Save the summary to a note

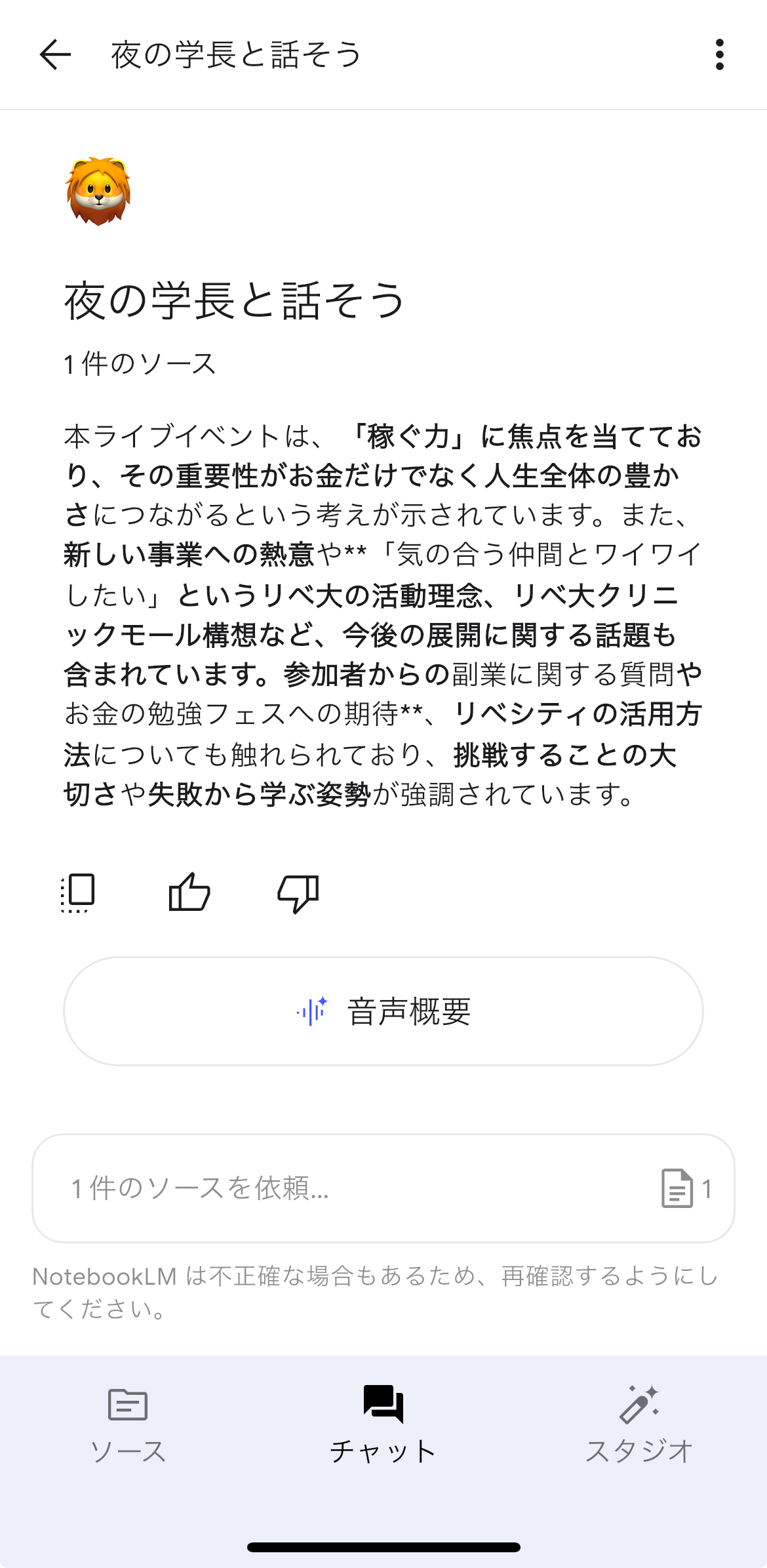(x=79, y=893)
